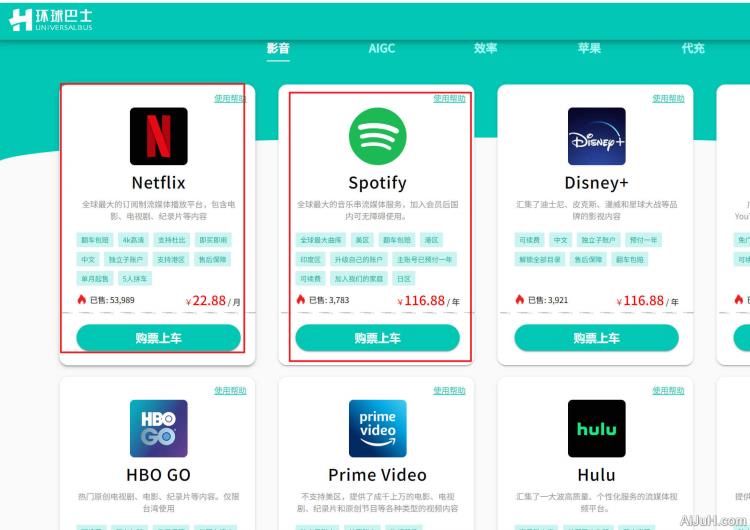
Task: Go to the 代充 tab
Action: point(693,48)
